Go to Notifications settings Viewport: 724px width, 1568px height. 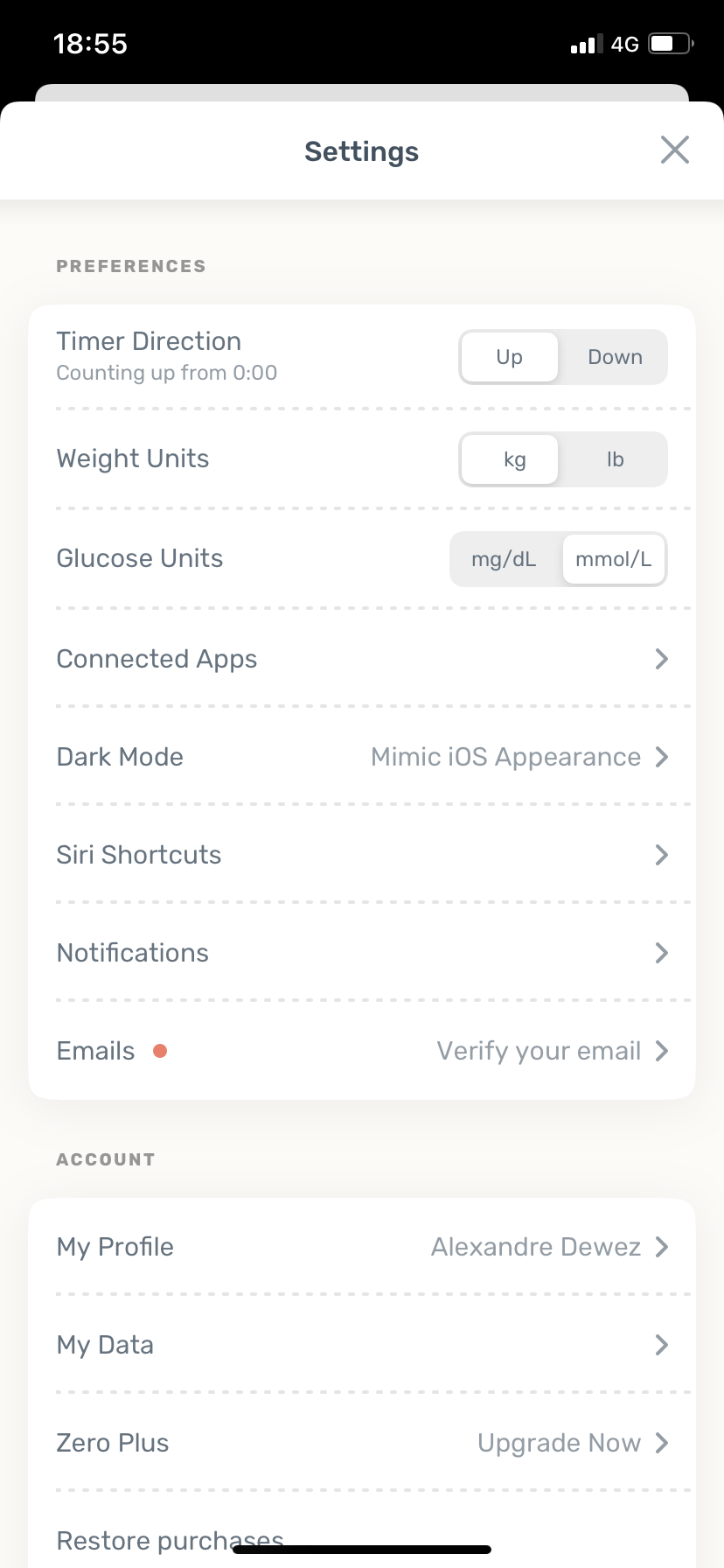362,953
